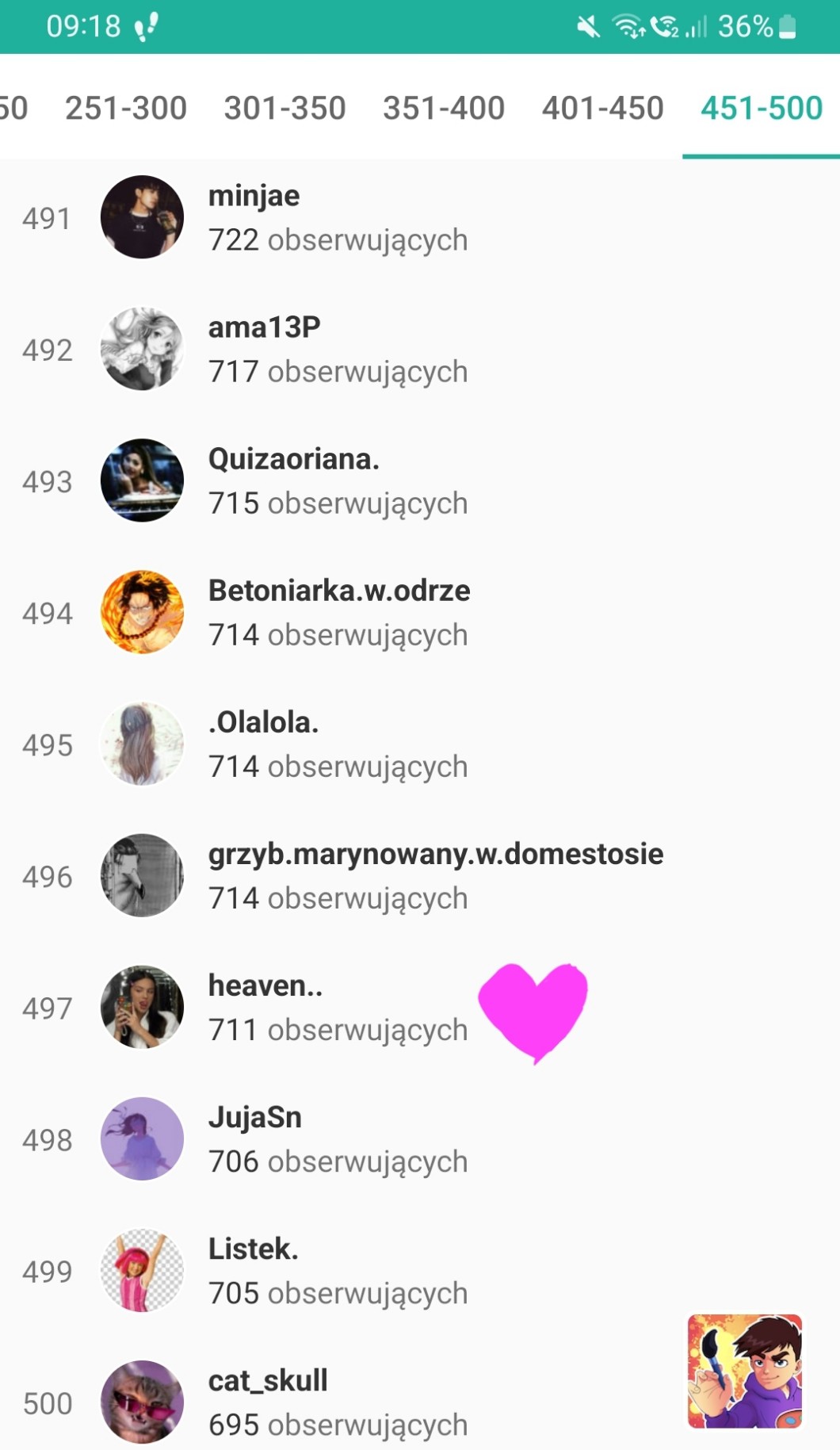Switch to the 301-350 ranking tab
Screen dimensions: 840x1450
coord(284,108)
